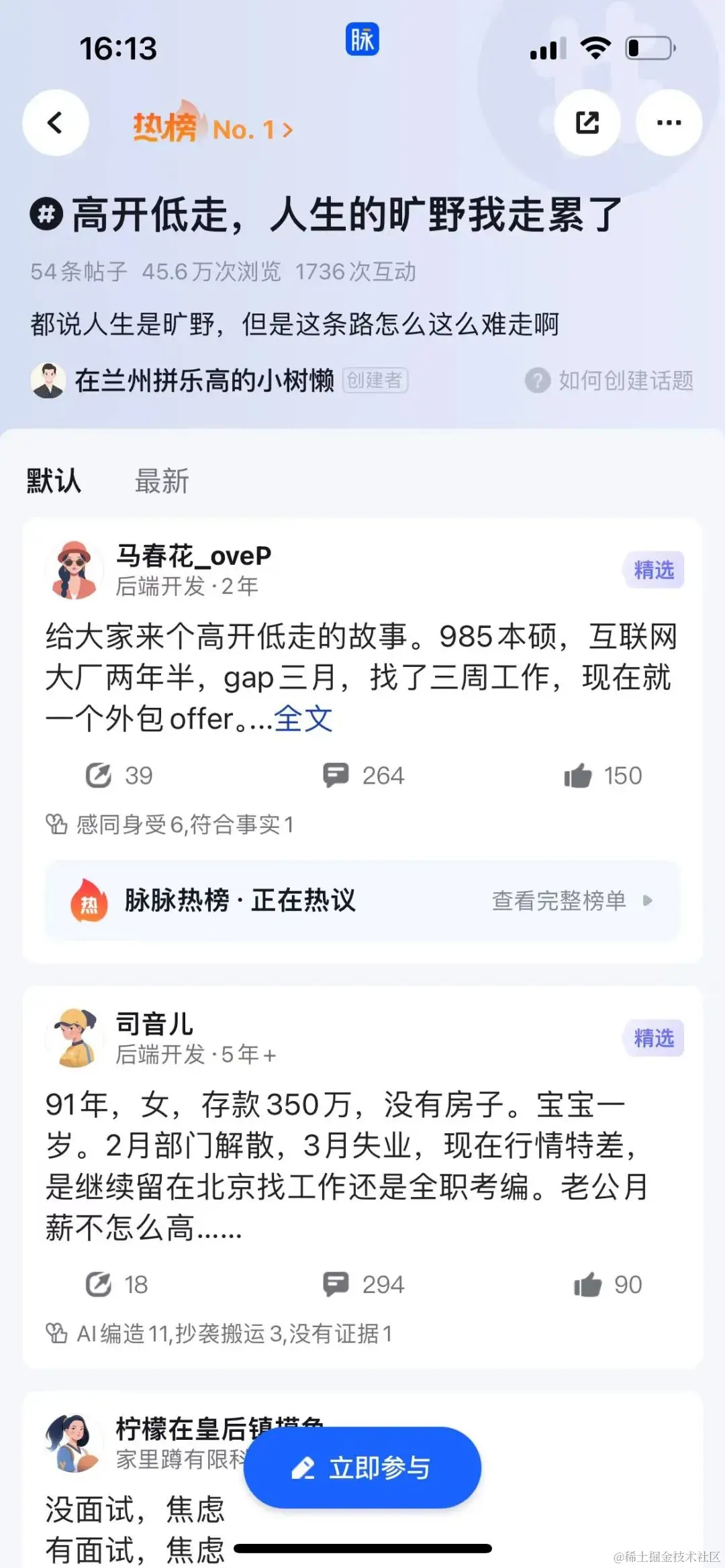
Task: Go back with the arrow icon
Action: coord(55,122)
